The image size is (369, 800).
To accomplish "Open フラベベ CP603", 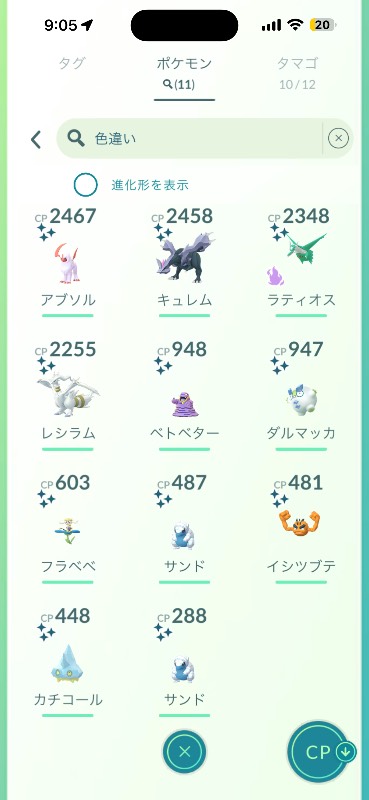I will coord(67,529).
